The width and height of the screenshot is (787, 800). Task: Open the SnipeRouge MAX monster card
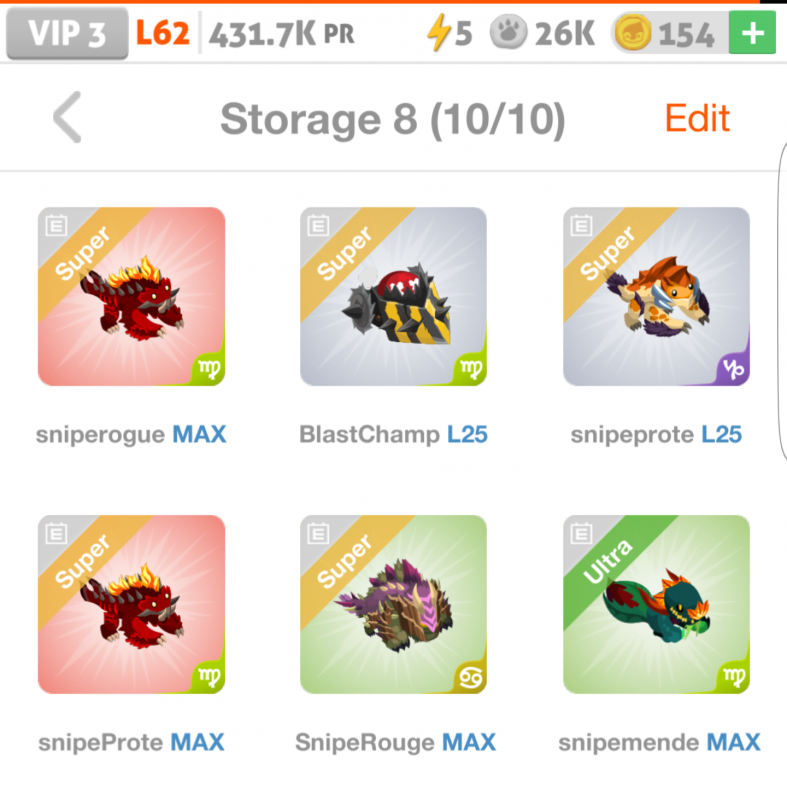(393, 604)
